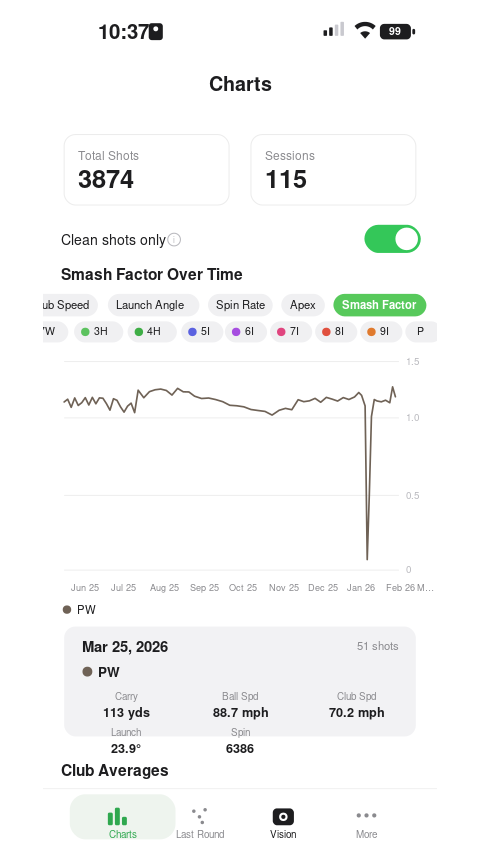The image size is (480, 852).
Task: Open the Mar 25, 2026 PW session card
Action: tap(240, 681)
